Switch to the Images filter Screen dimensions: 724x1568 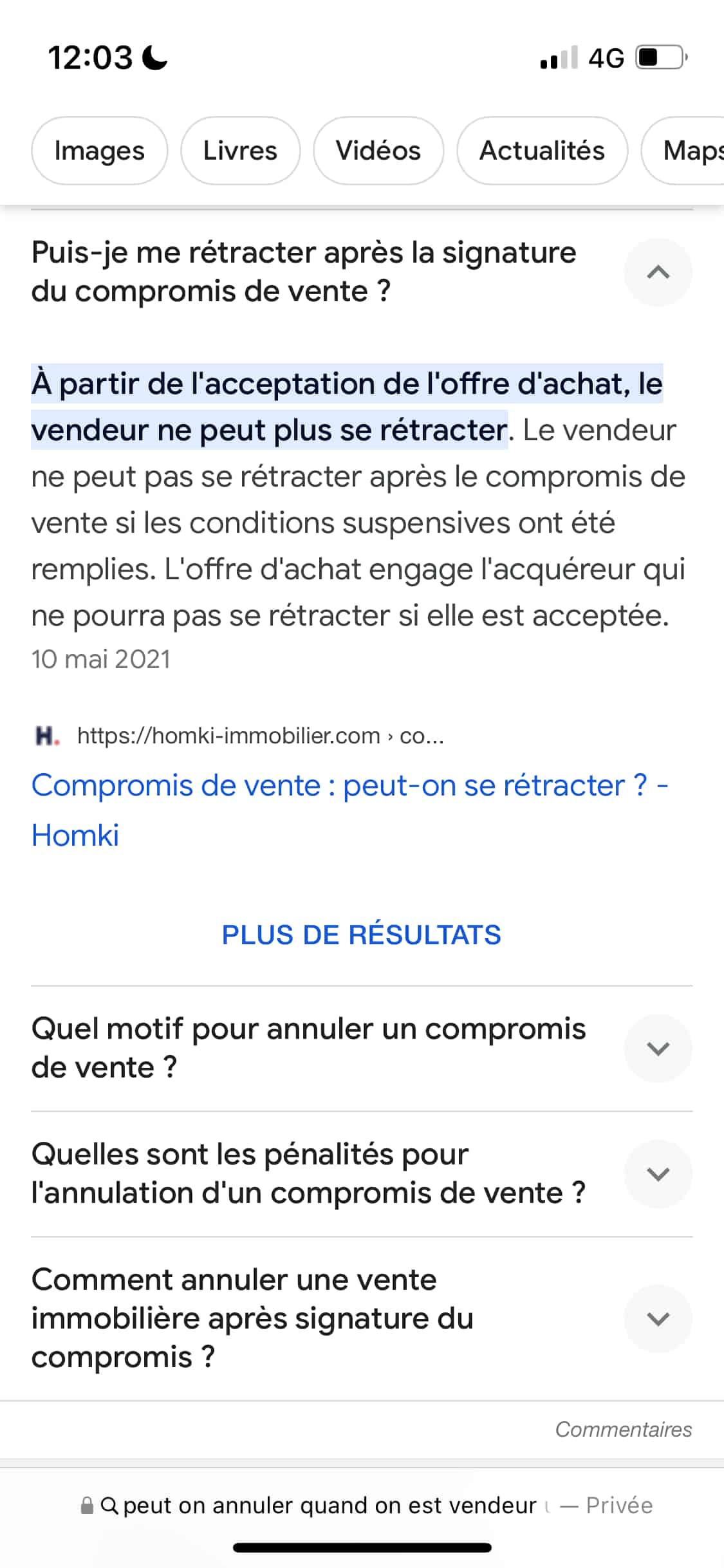[99, 151]
